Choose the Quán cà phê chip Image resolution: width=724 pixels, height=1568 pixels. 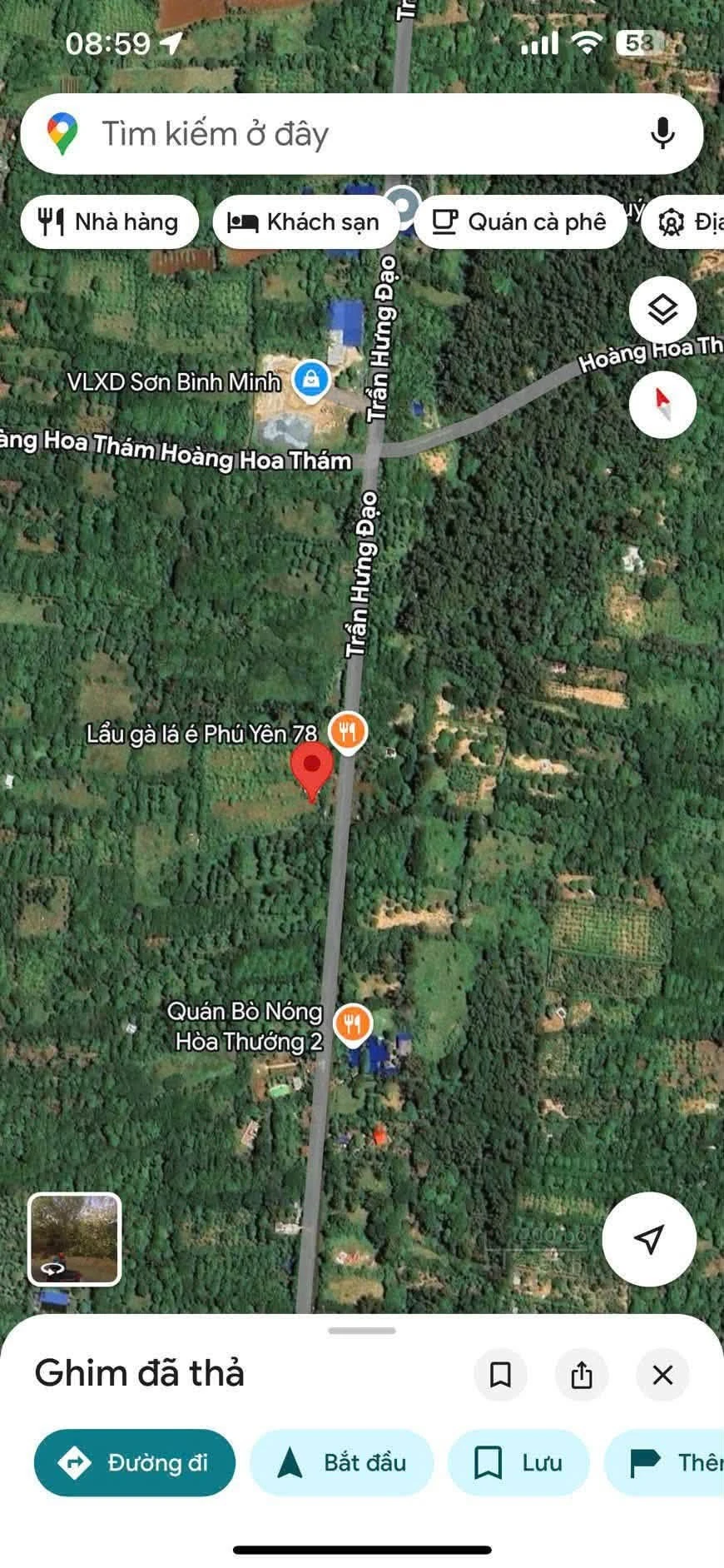click(x=520, y=222)
